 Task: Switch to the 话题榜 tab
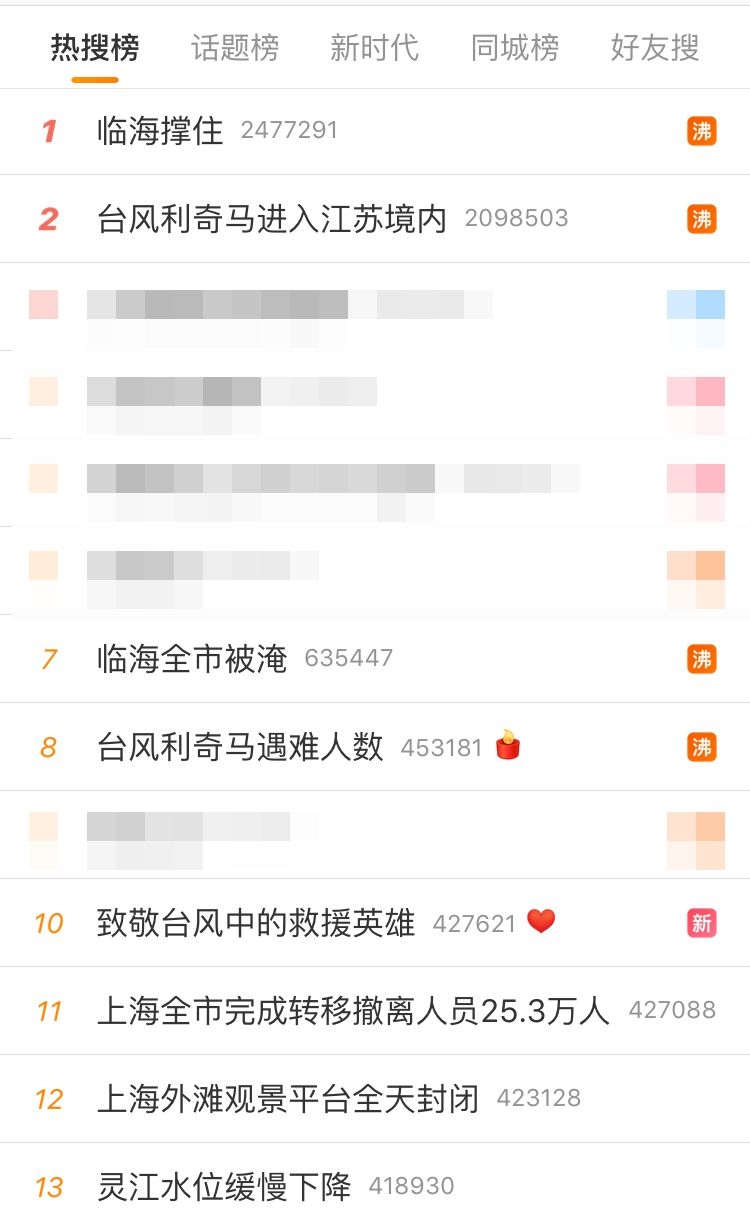point(235,47)
